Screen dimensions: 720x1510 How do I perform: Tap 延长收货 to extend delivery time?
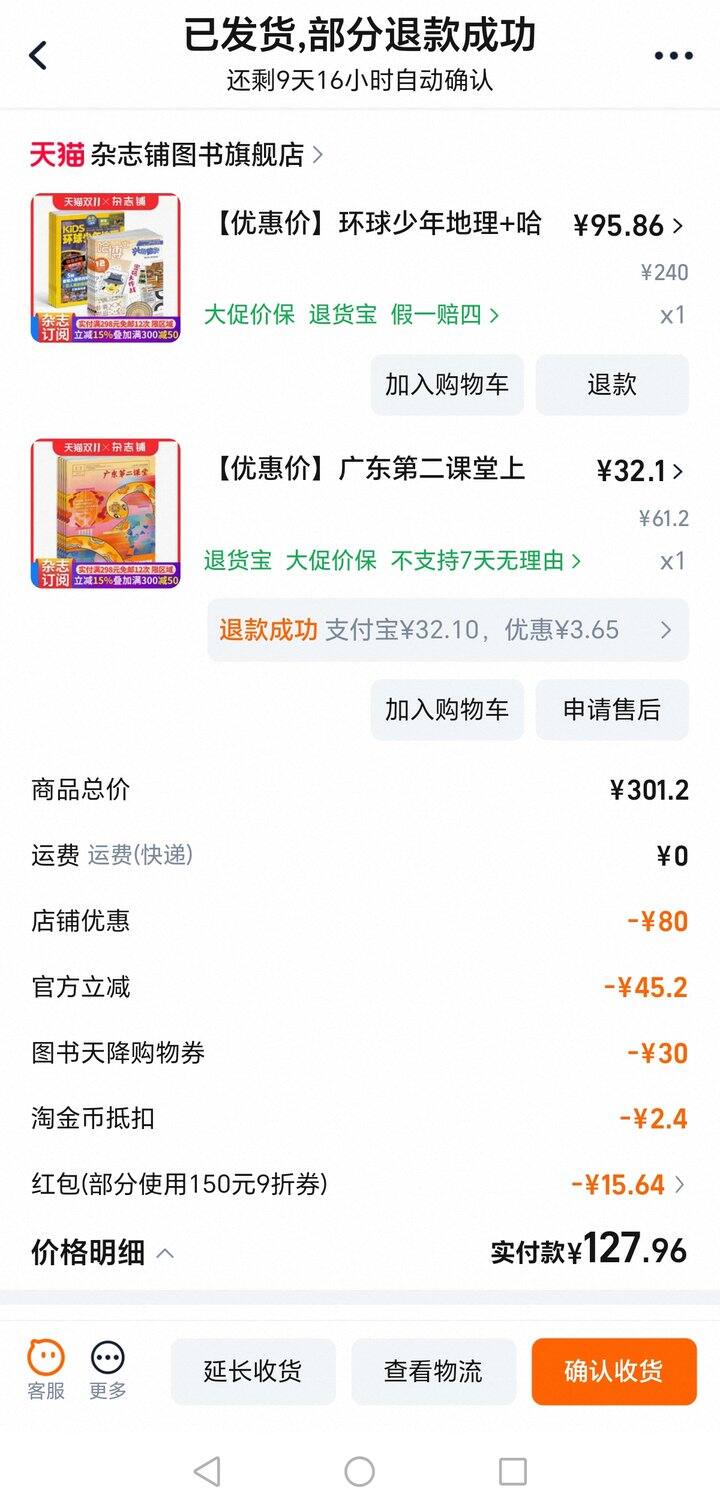pyautogui.click(x=253, y=1370)
